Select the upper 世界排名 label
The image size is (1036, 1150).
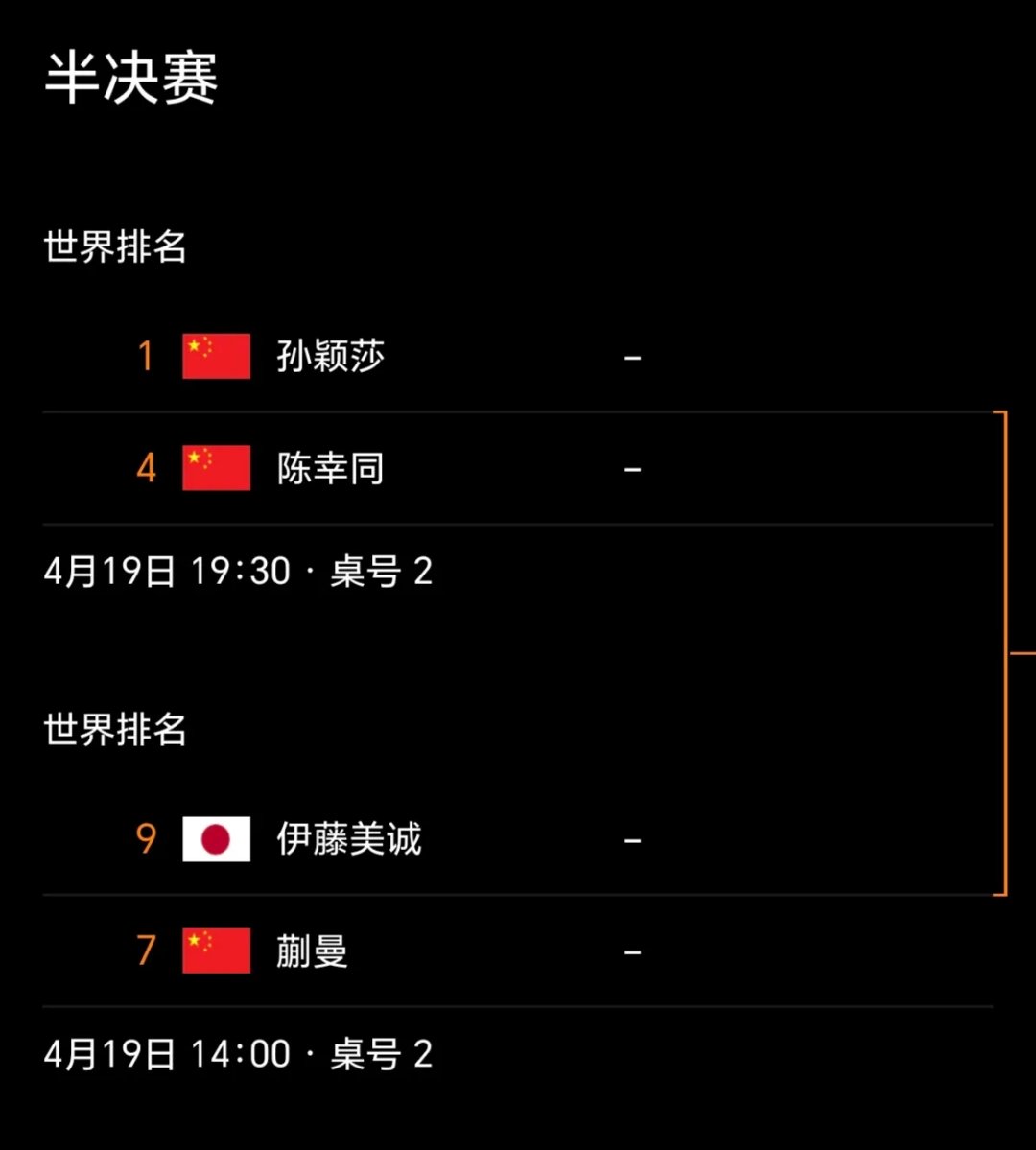tap(114, 246)
